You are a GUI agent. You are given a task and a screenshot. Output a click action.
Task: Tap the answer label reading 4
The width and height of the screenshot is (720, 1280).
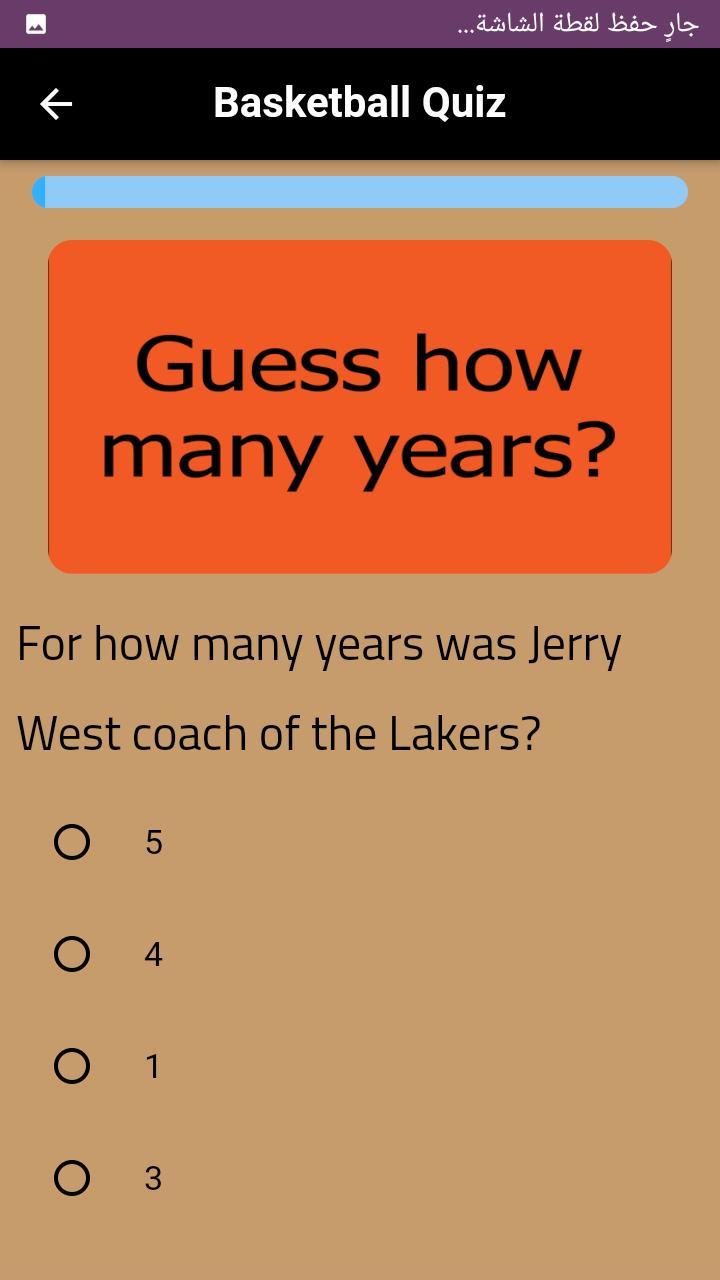pyautogui.click(x=152, y=954)
